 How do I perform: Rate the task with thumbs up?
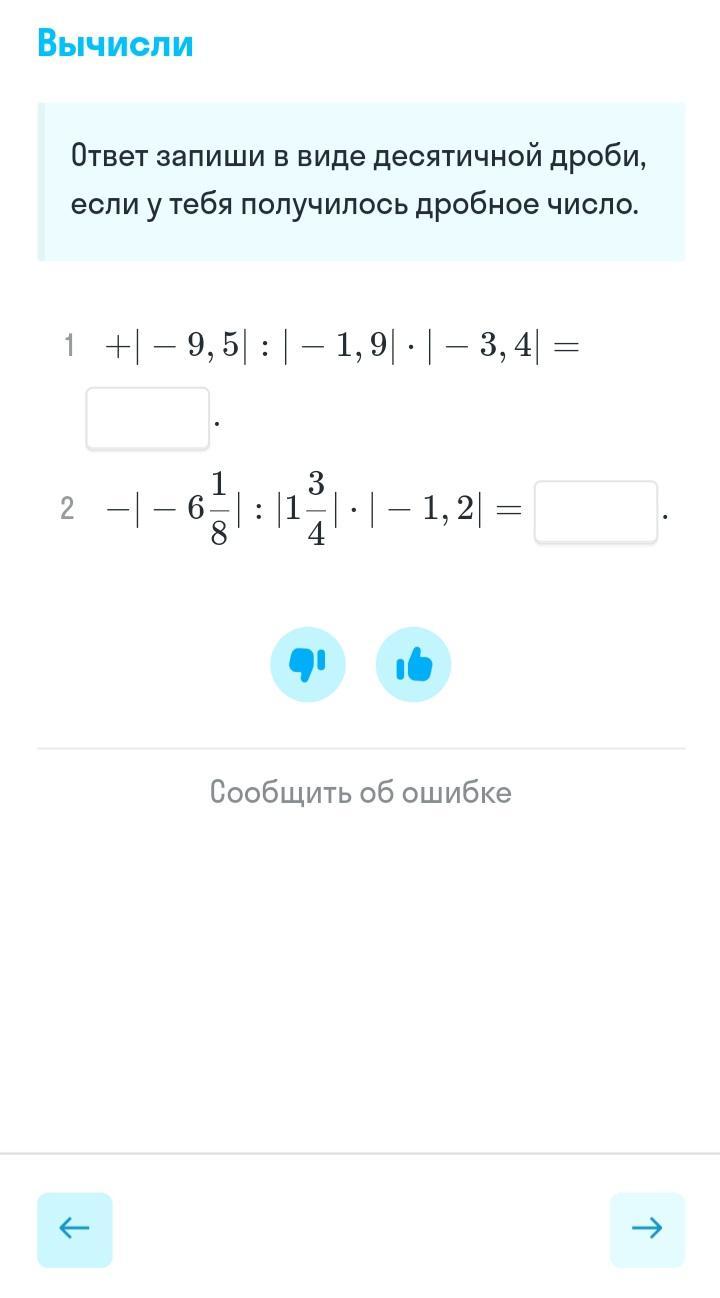[x=413, y=664]
